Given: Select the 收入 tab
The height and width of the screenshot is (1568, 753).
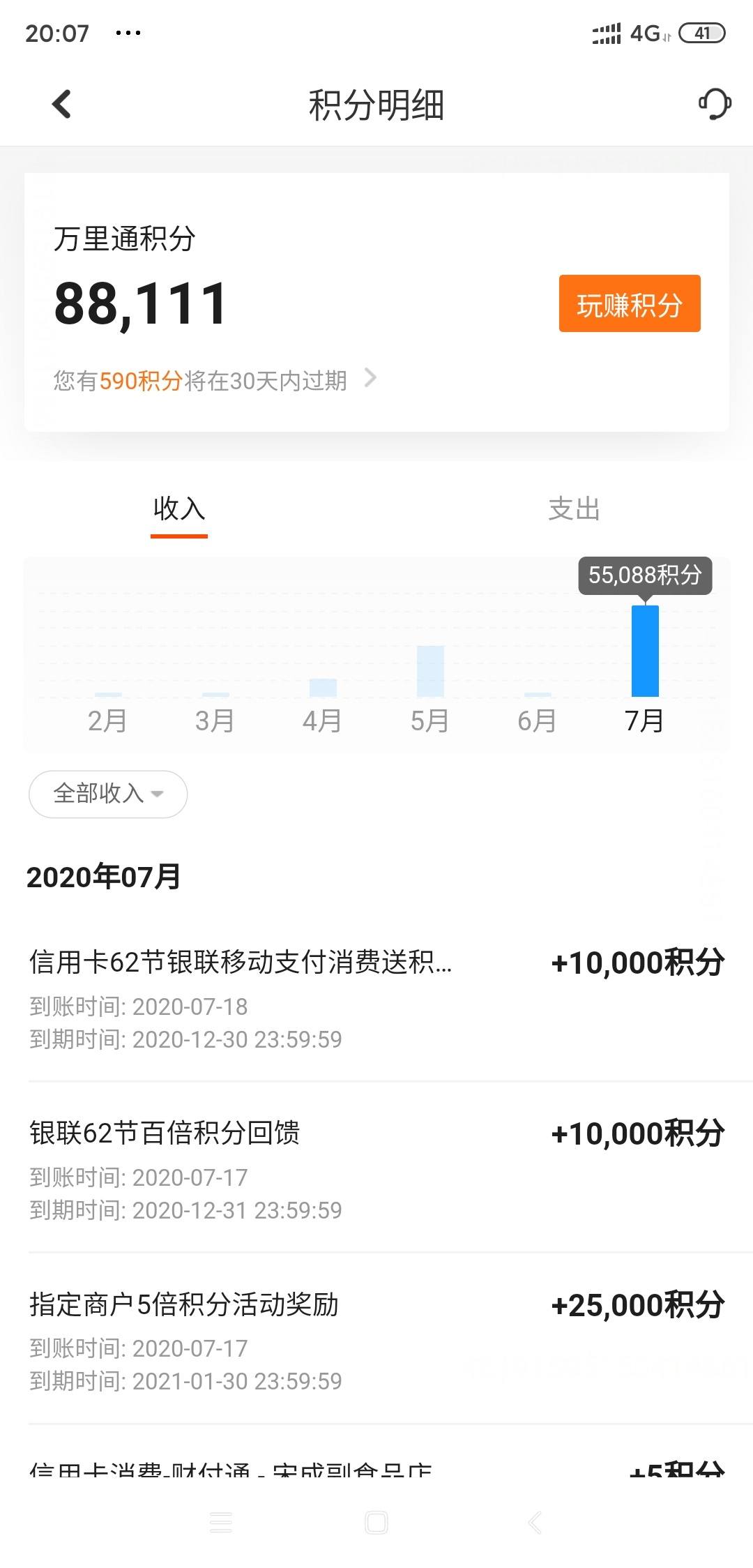Looking at the screenshot, I should pyautogui.click(x=179, y=508).
